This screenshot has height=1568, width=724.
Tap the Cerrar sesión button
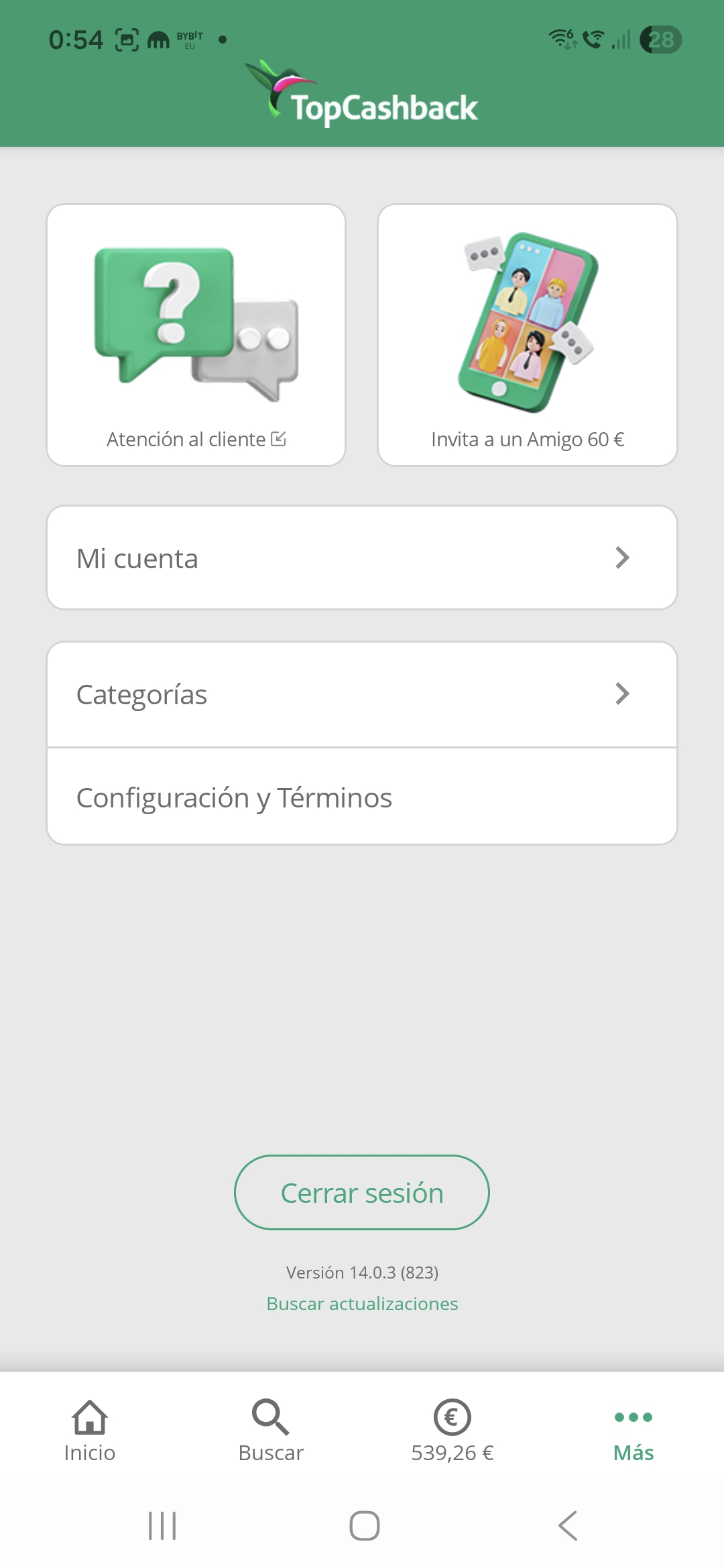pyautogui.click(x=362, y=1193)
